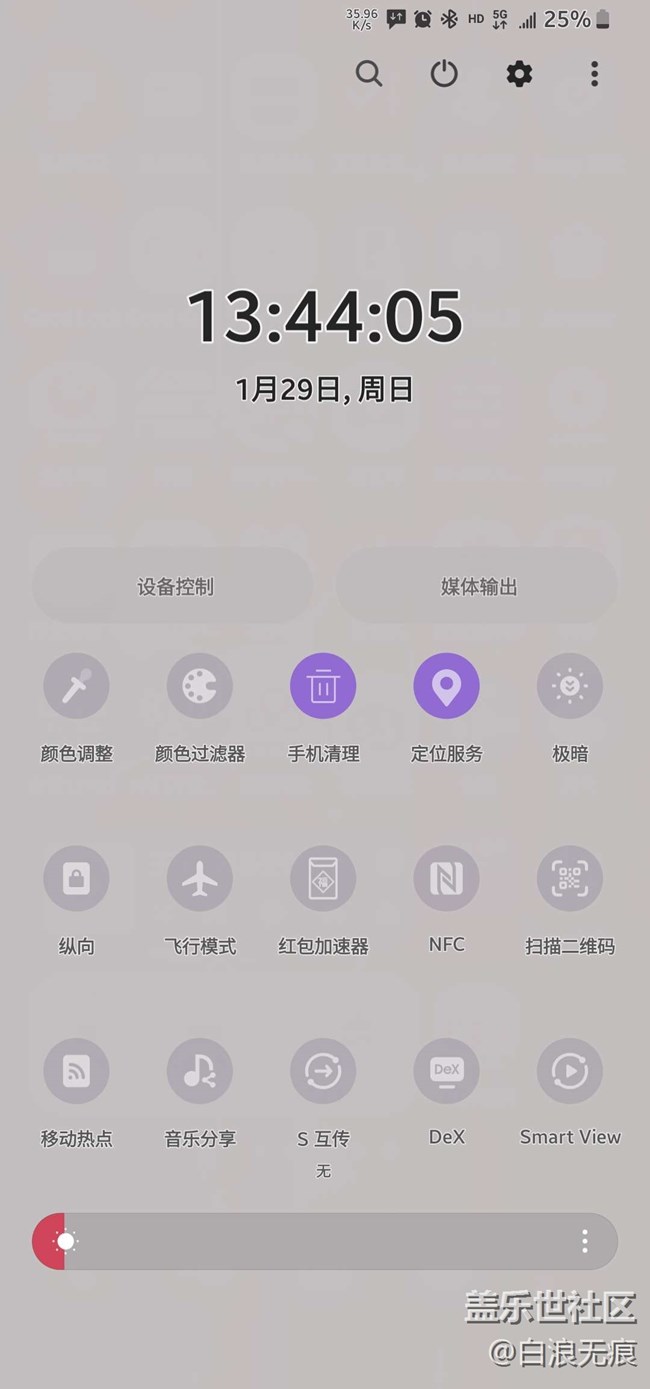Enable 红包加速器
Image resolution: width=650 pixels, height=1389 pixels.
pos(323,878)
